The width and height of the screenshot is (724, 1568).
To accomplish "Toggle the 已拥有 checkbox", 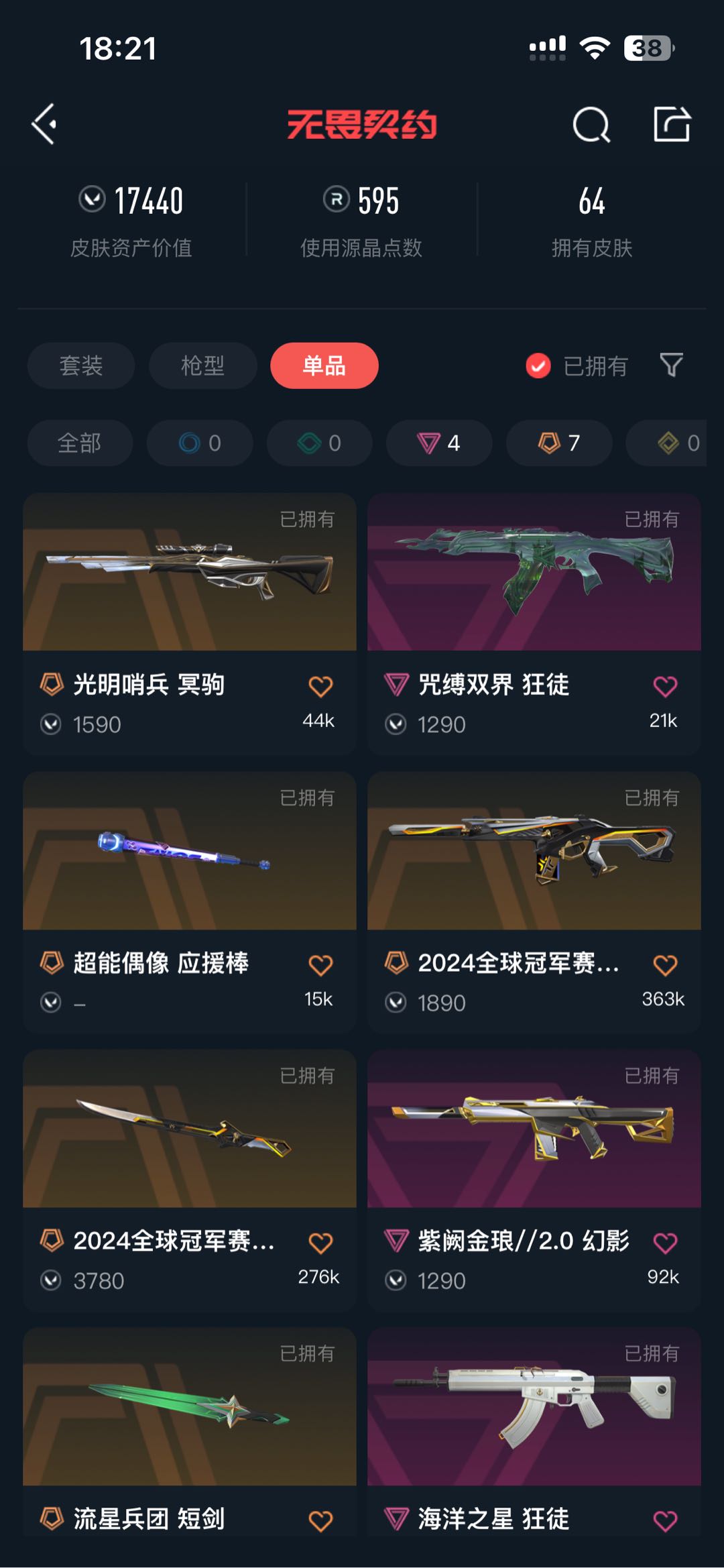I will point(538,366).
